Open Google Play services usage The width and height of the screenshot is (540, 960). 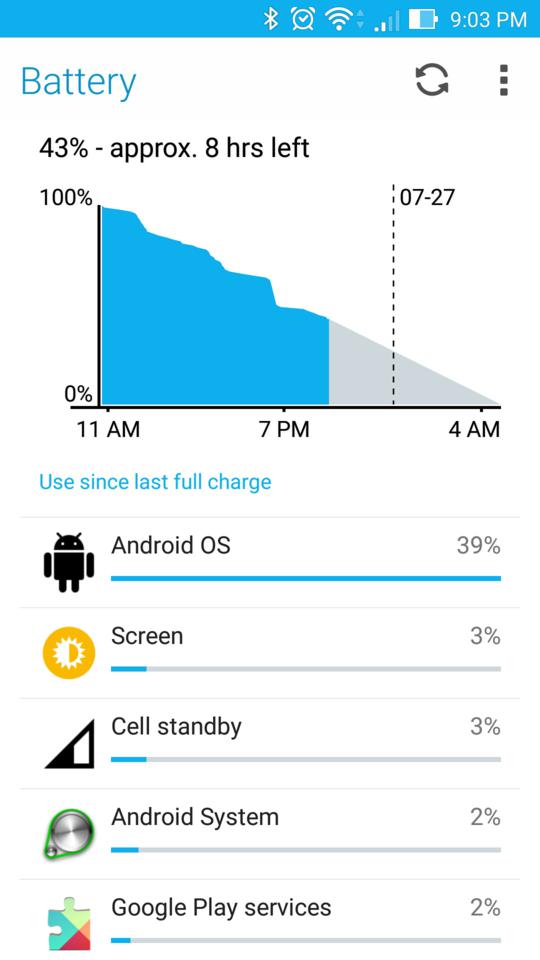coord(270,920)
